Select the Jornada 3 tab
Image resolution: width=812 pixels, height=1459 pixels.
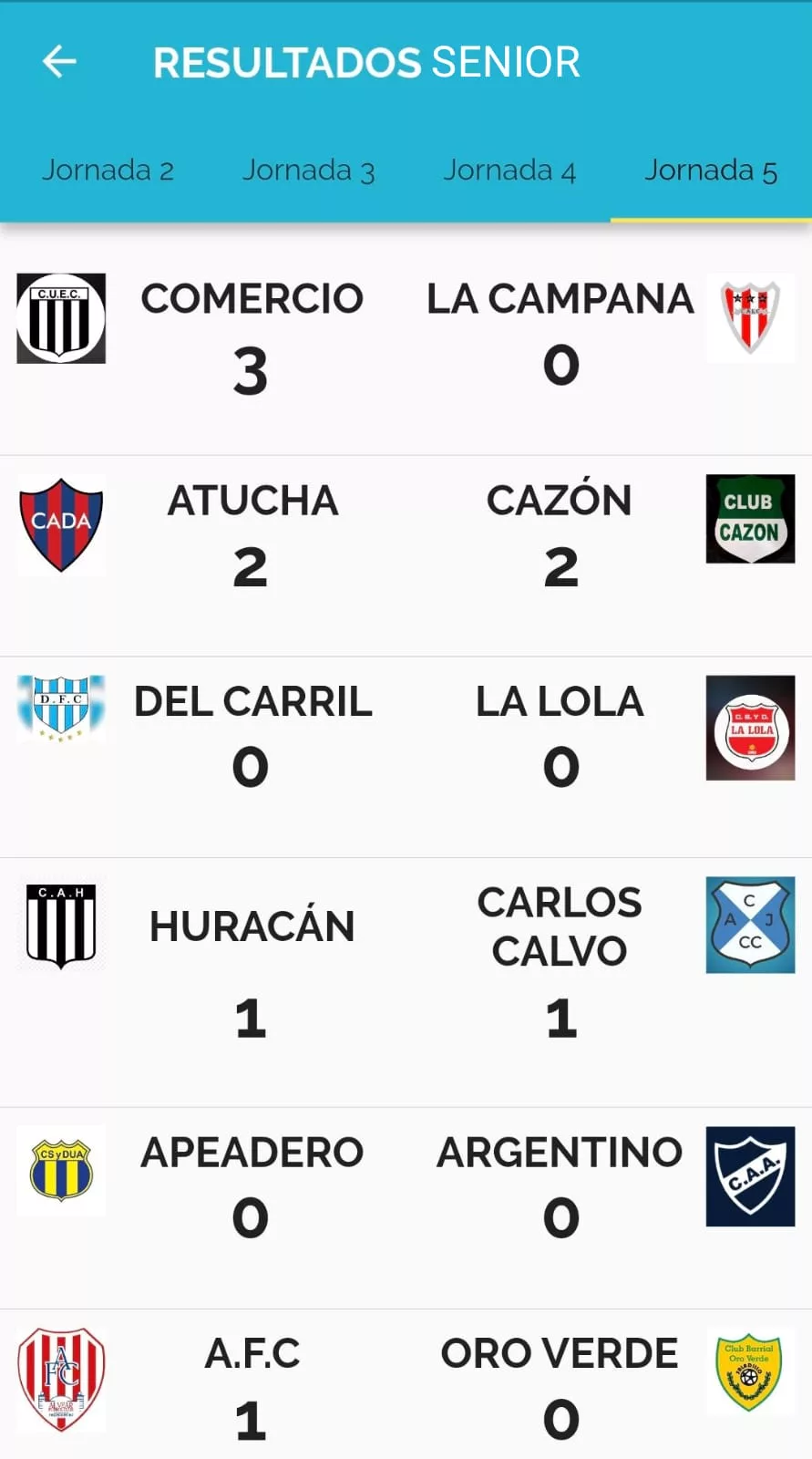click(308, 171)
